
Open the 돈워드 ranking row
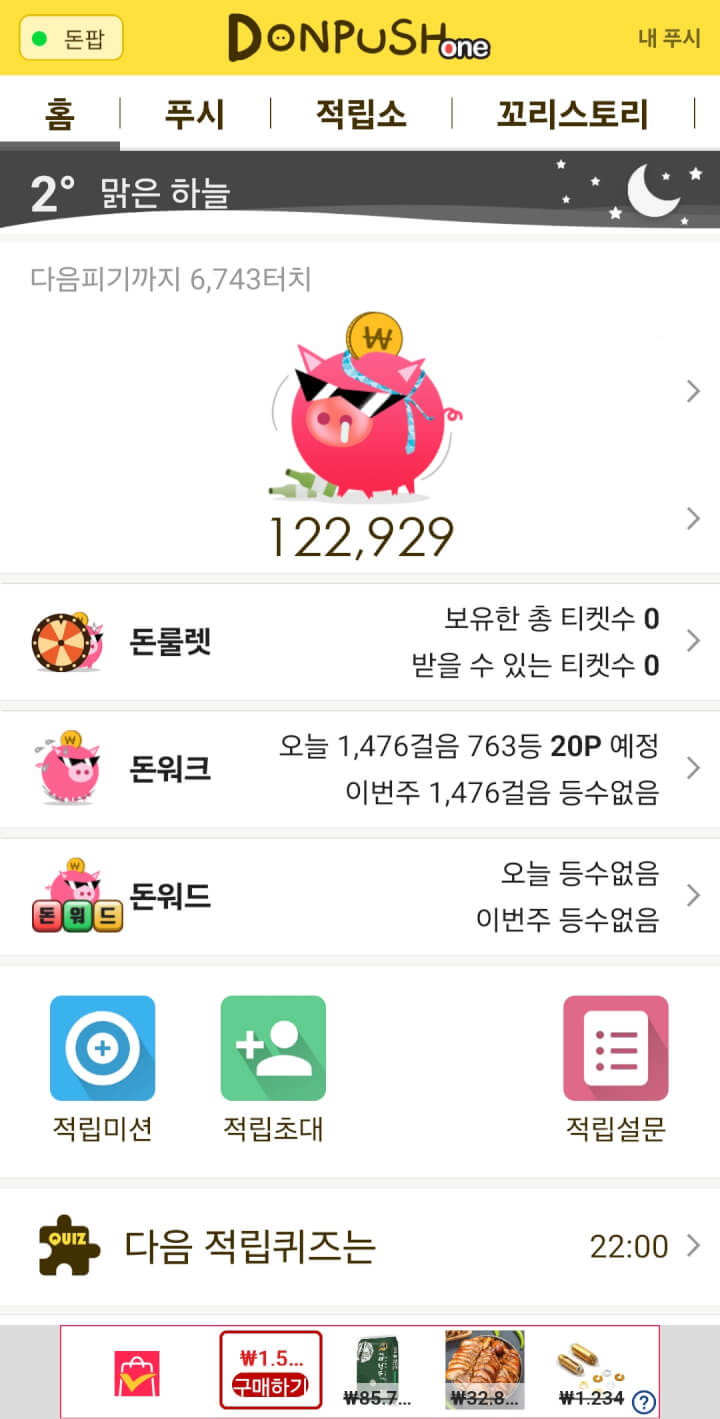(x=360, y=895)
